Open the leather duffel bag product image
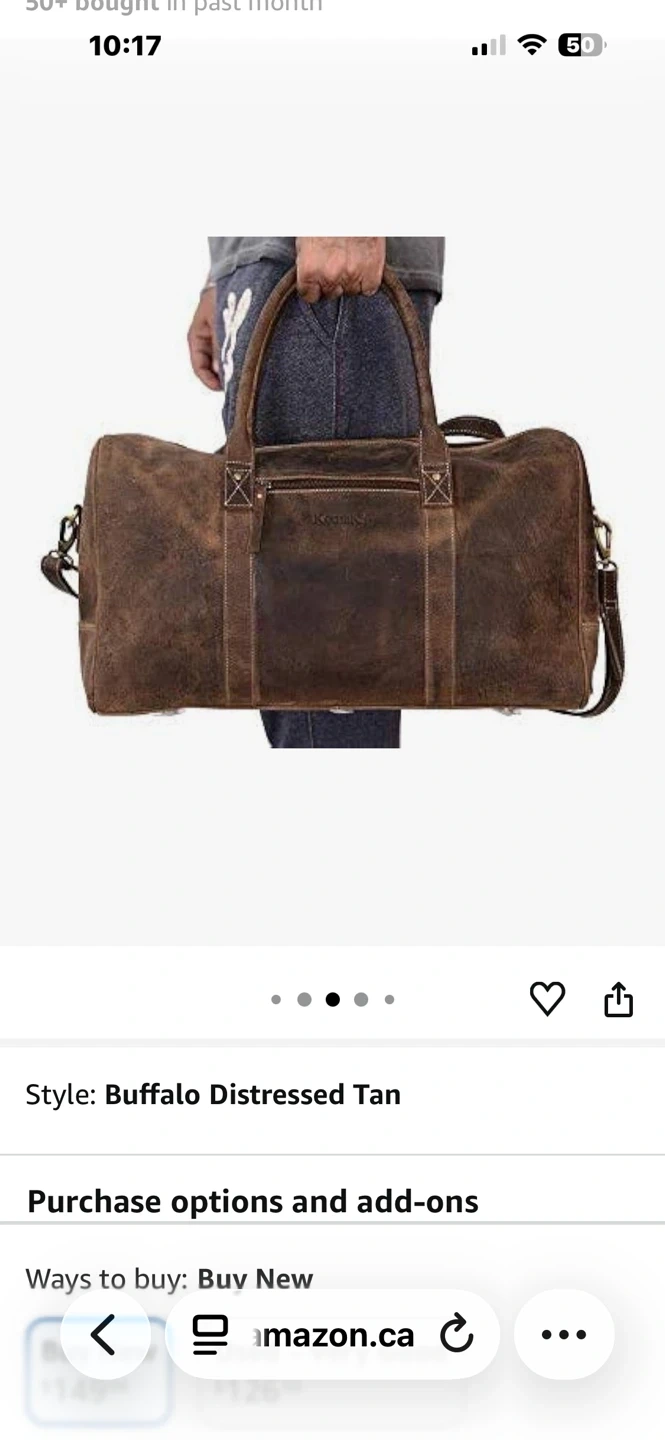This screenshot has height=1440, width=665. 333,492
